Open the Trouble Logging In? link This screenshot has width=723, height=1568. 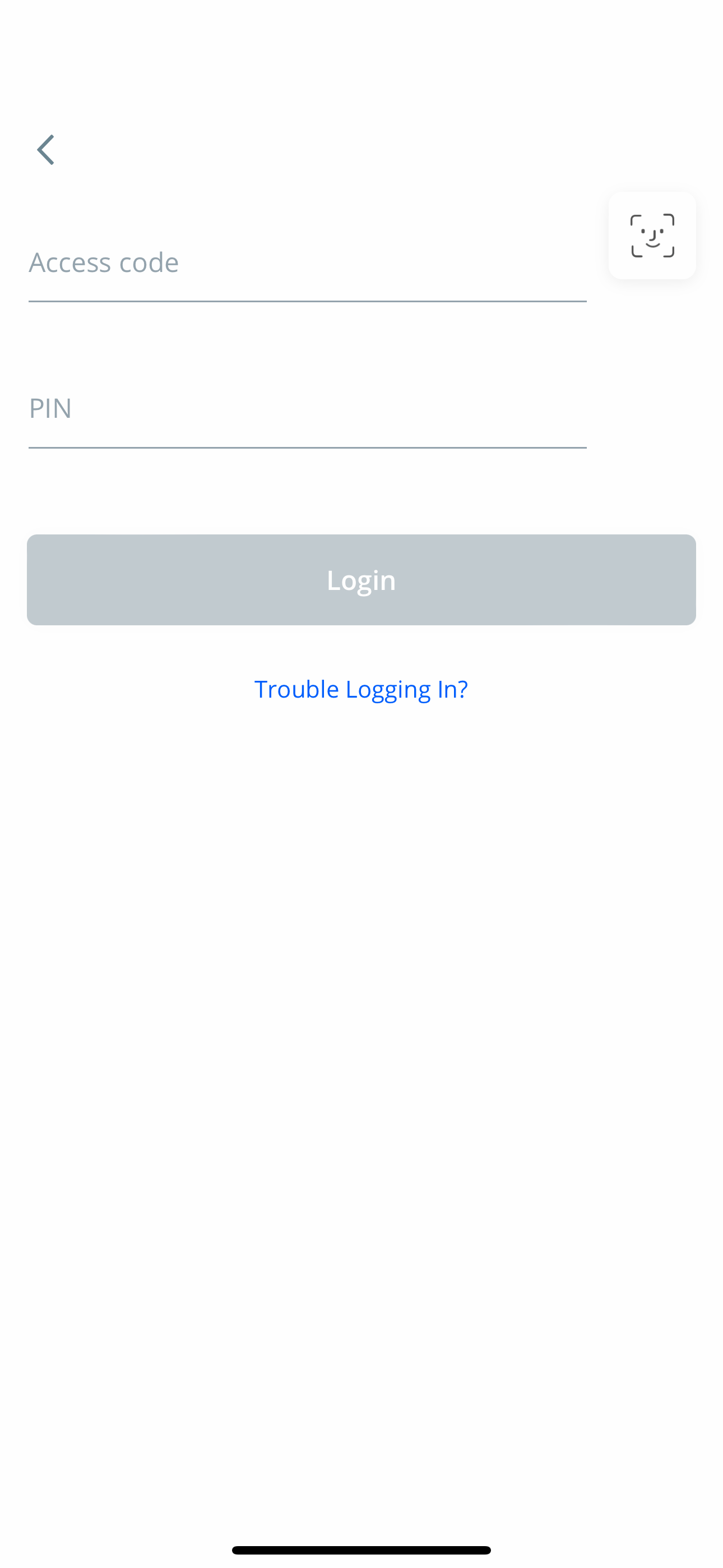tap(361, 689)
